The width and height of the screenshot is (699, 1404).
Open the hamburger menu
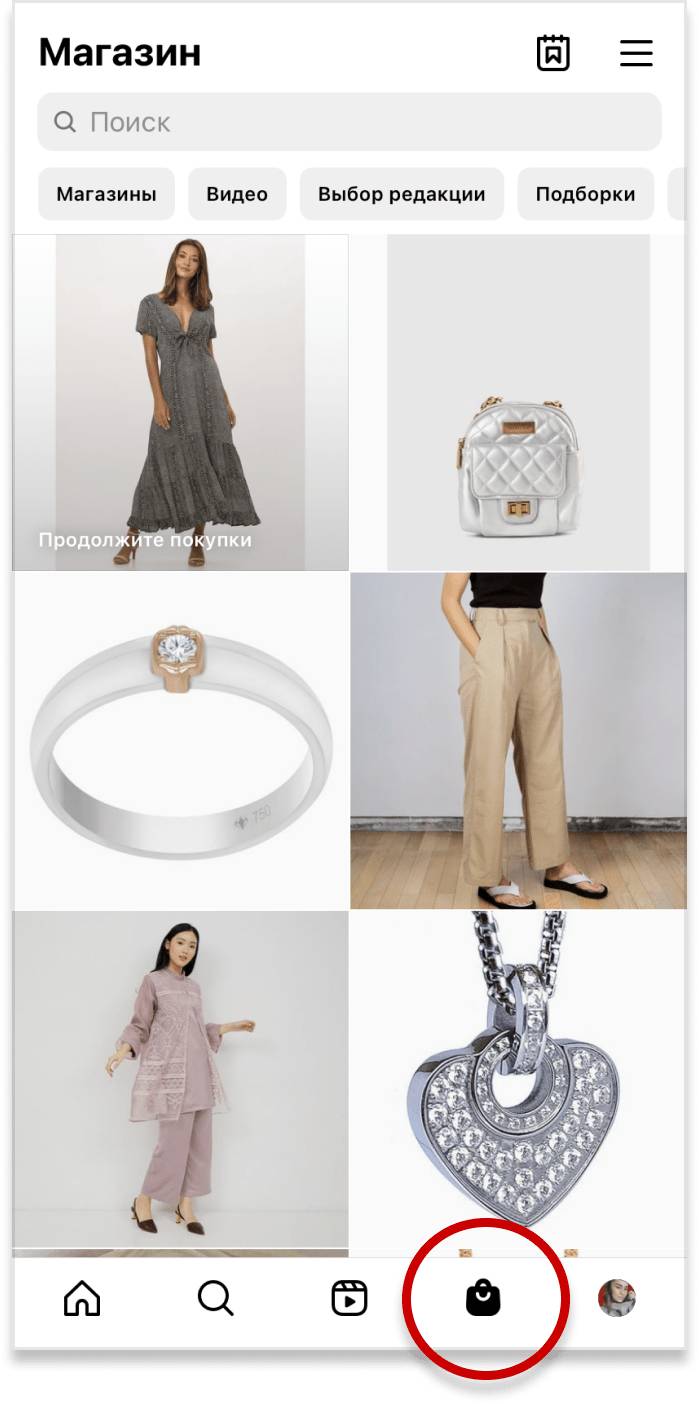click(636, 53)
